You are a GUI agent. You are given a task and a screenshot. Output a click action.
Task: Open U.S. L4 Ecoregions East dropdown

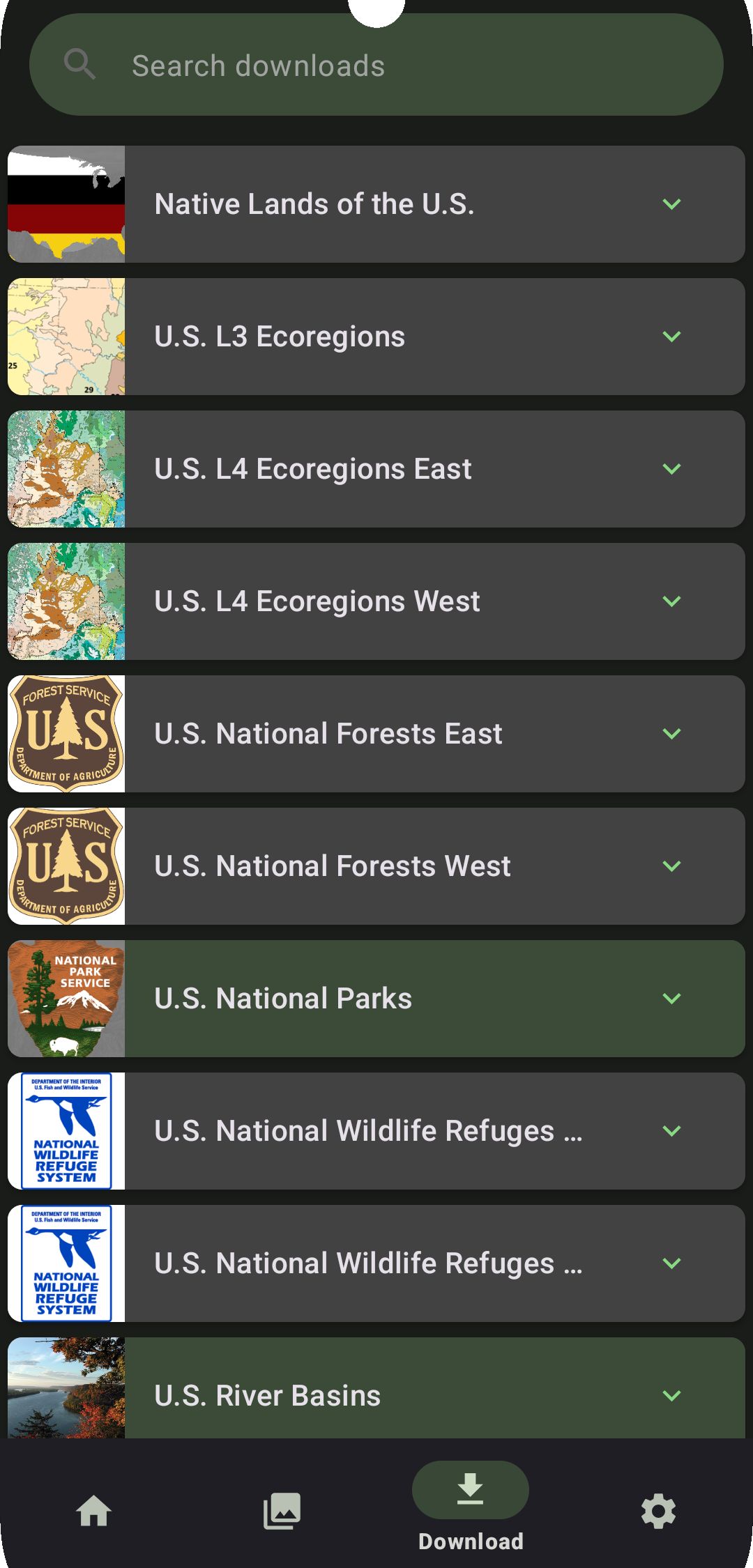pos(671,468)
